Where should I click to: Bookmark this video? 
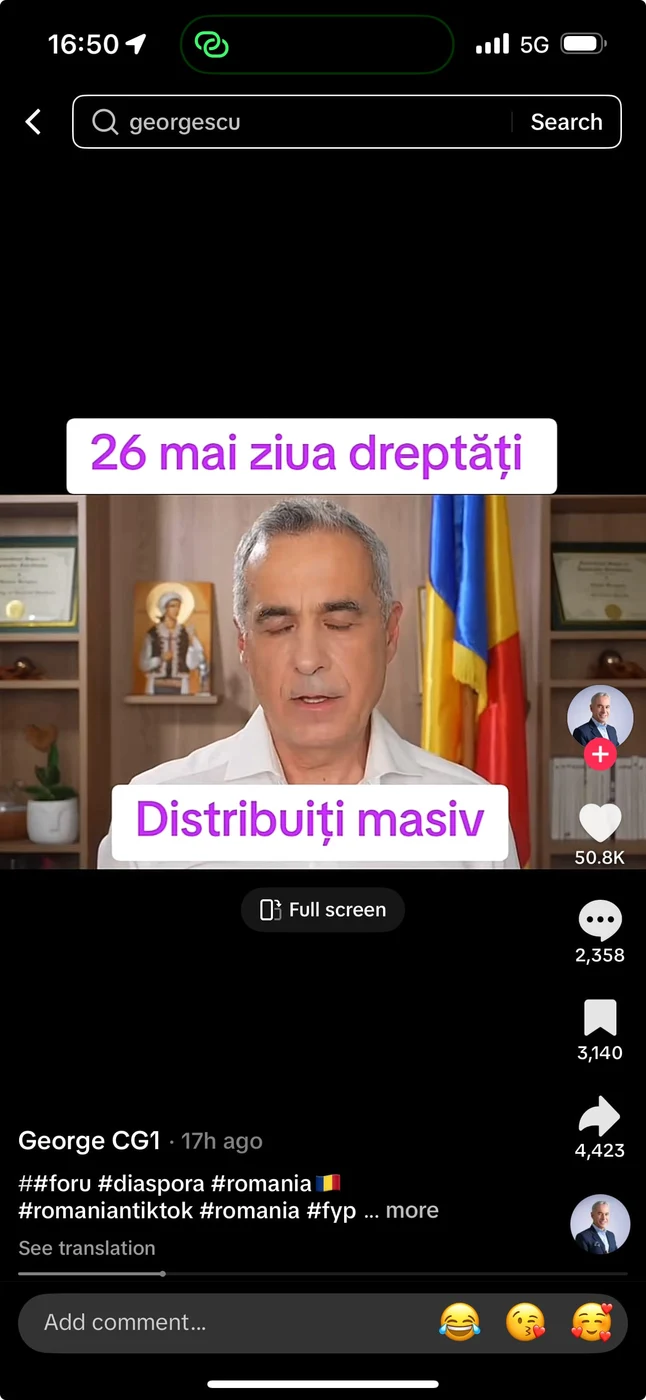point(600,1018)
